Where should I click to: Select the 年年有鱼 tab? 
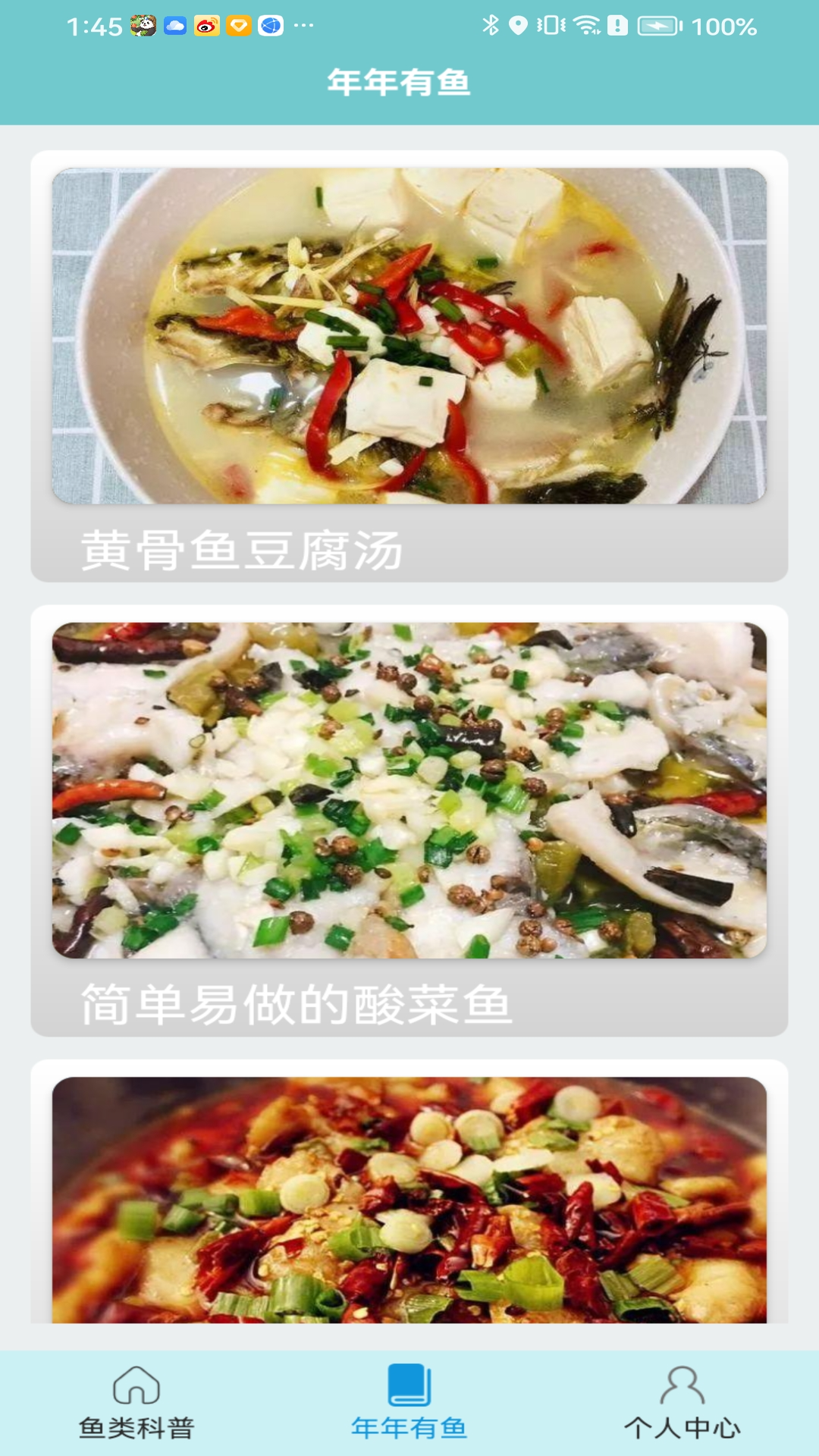(409, 1403)
